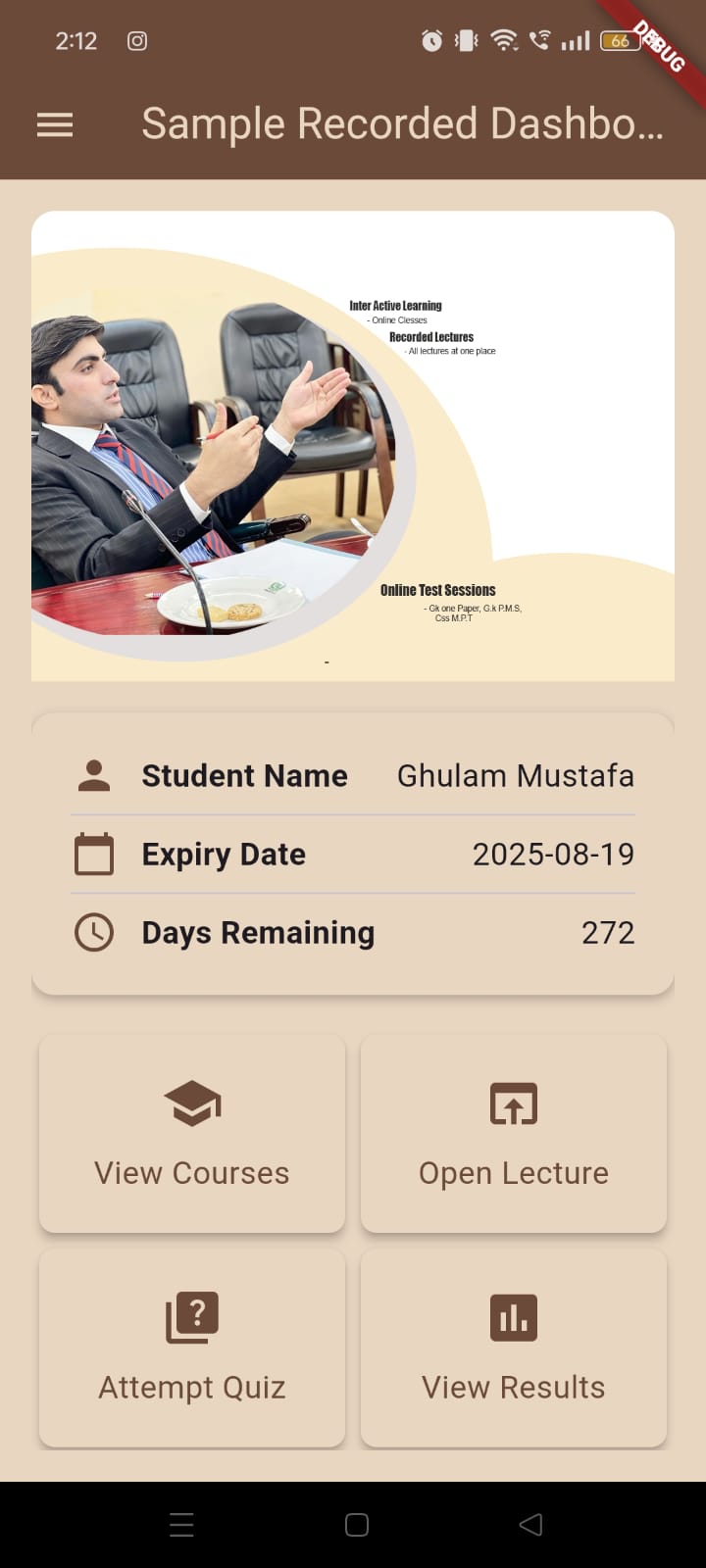This screenshot has width=706, height=1568.
Task: Tap the Open Lecture card
Action: [x=514, y=1134]
